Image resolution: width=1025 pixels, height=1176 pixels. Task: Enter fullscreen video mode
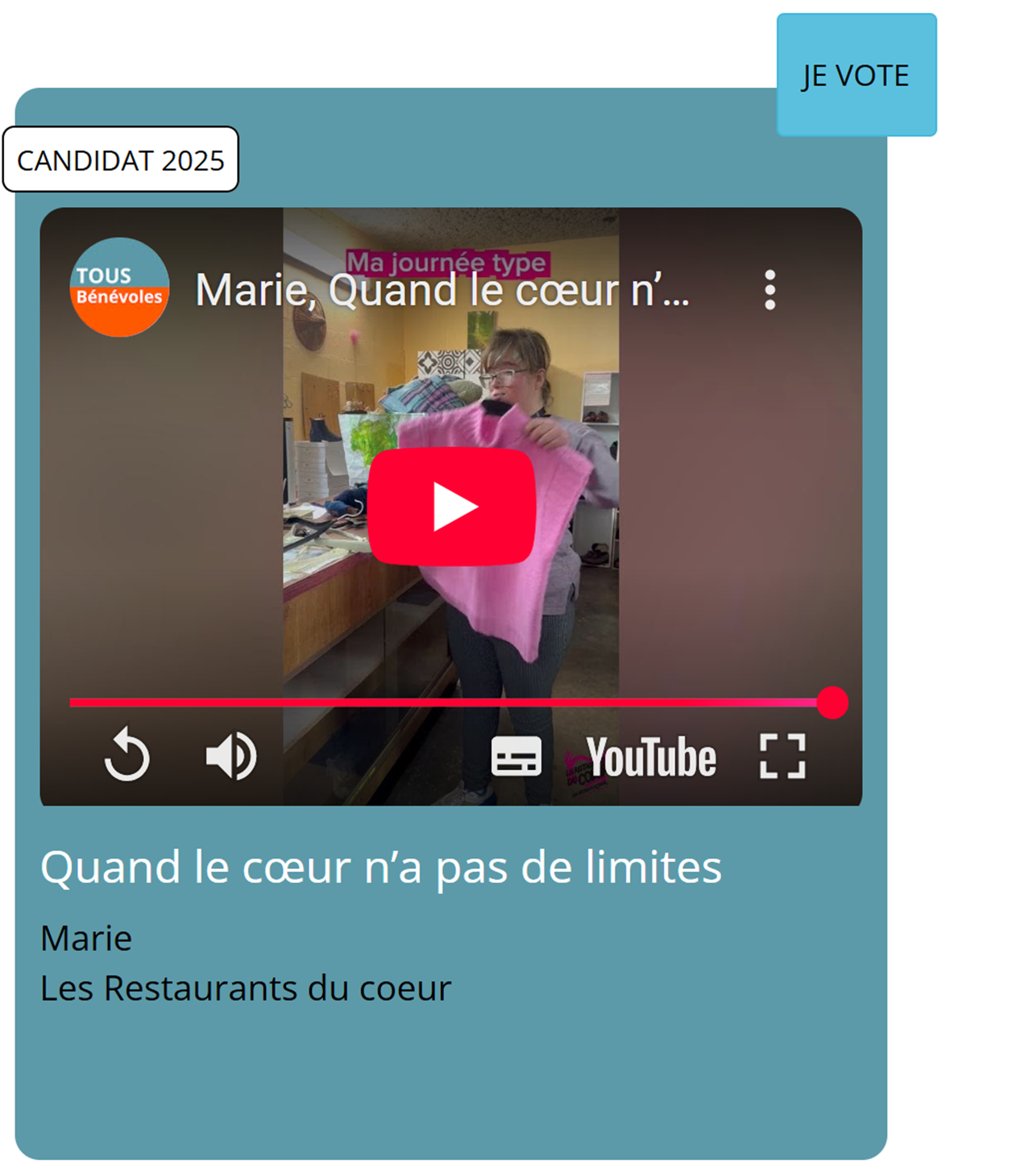[x=782, y=756]
